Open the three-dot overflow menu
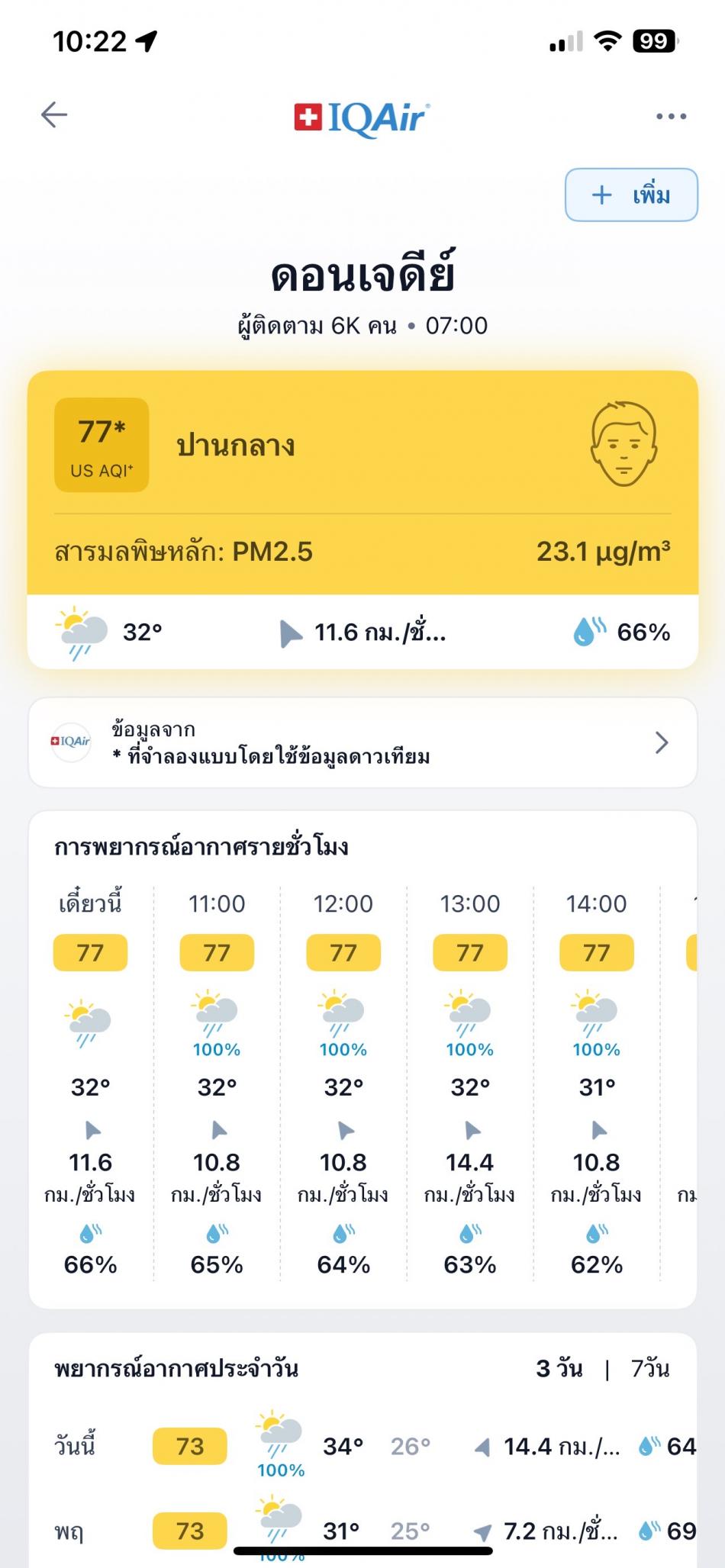The image size is (725, 1568). (x=671, y=117)
